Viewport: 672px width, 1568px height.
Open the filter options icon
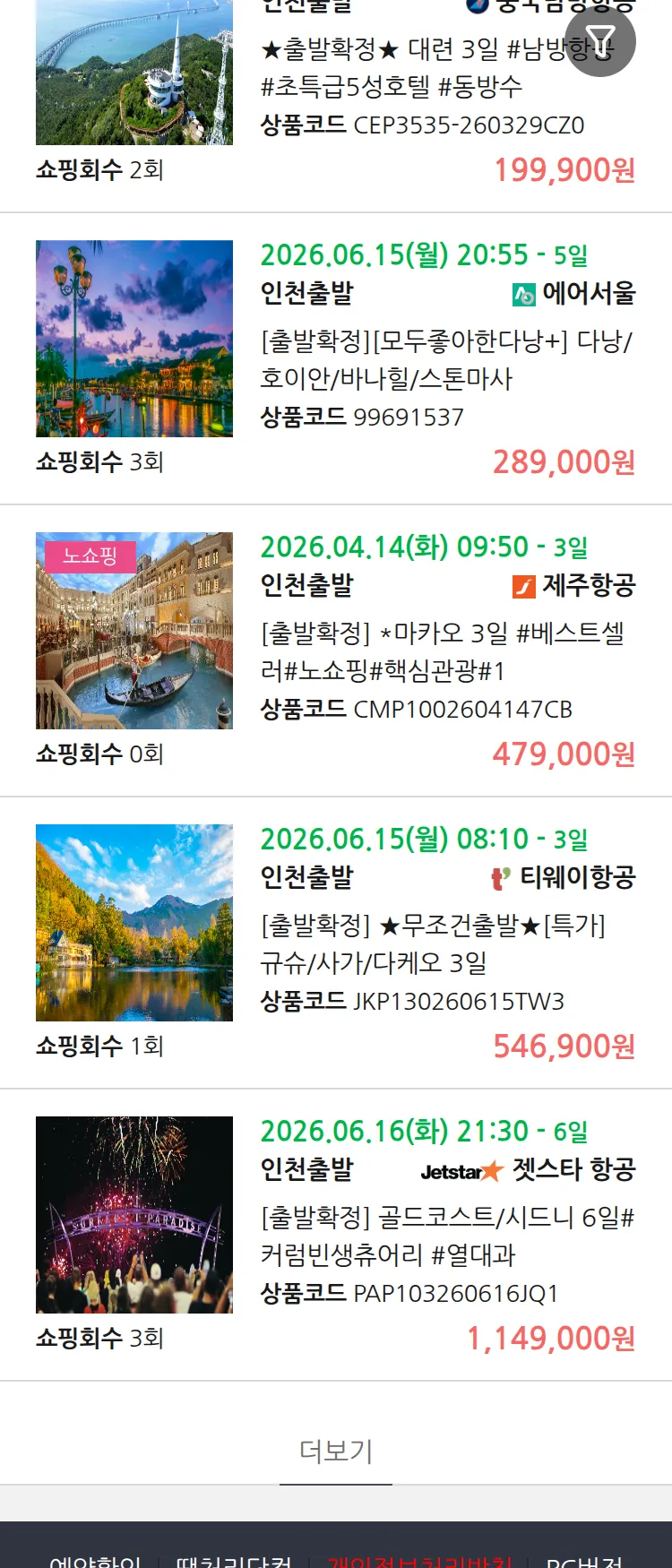pyautogui.click(x=600, y=41)
